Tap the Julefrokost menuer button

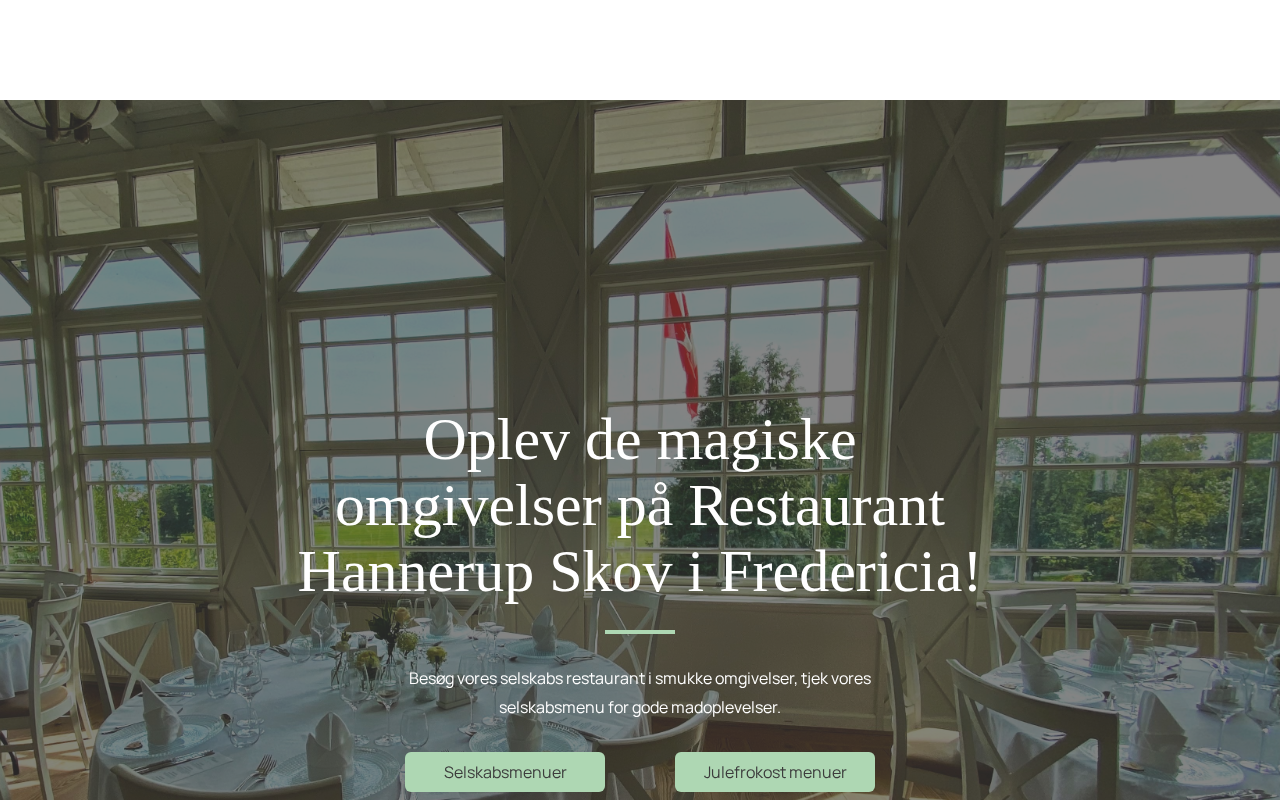pyautogui.click(x=775, y=772)
